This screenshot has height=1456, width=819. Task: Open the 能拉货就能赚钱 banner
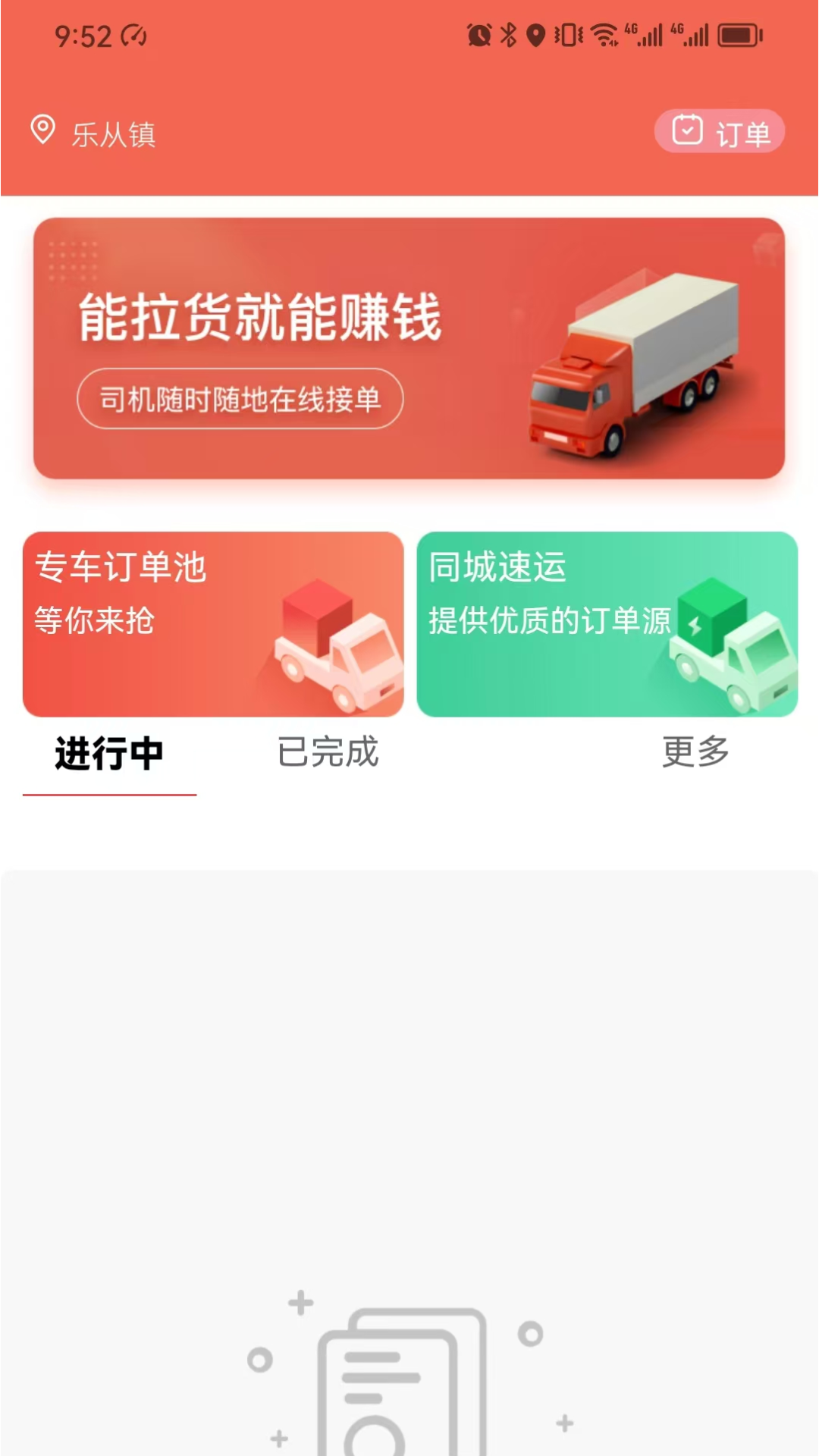point(409,348)
